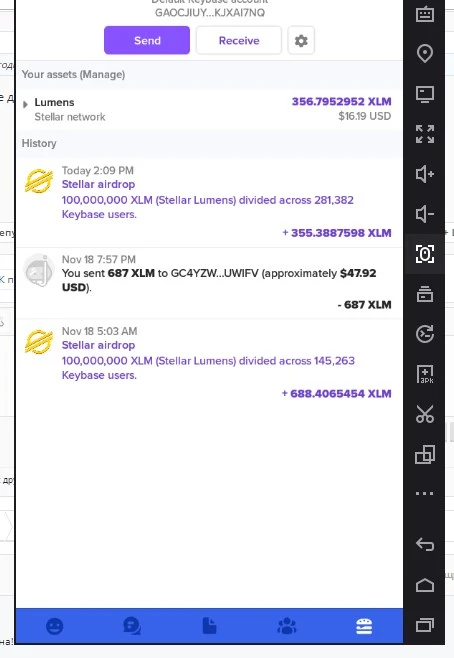
Task: Take emulator screenshot with scissors icon
Action: tap(425, 414)
